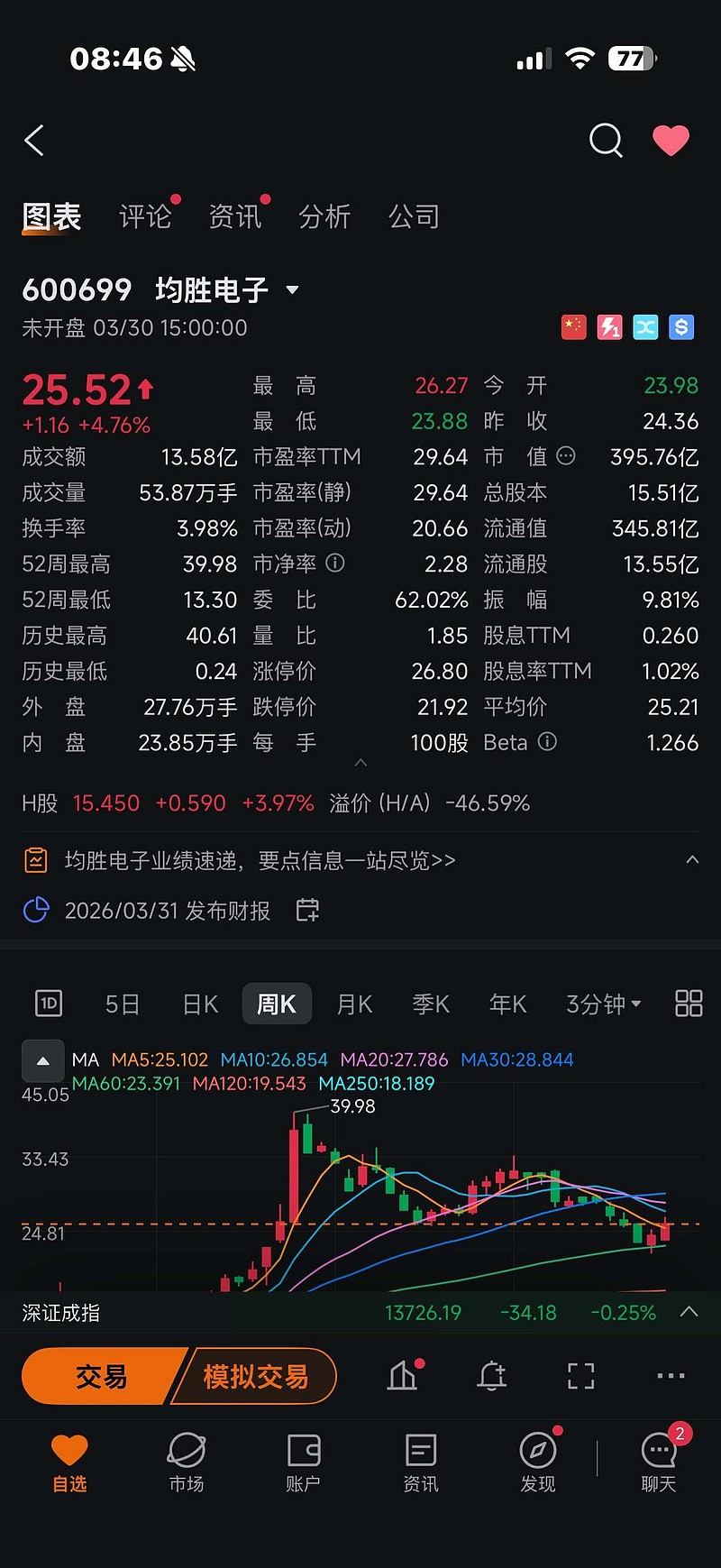Open the 3分钟 interval dropdown
The image size is (721, 1568).
pos(603,1004)
